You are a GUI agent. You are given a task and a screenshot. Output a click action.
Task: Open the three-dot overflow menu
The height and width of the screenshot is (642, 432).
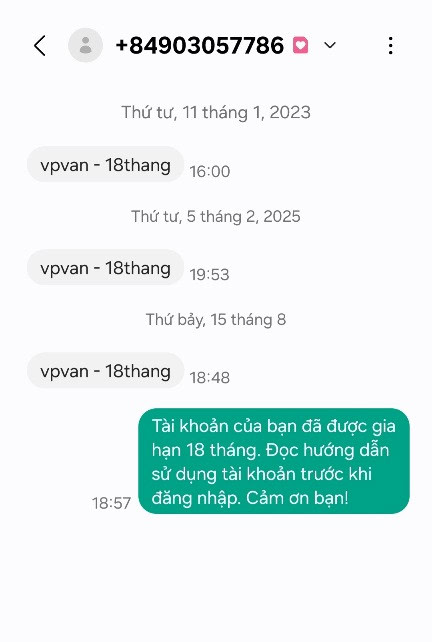[391, 45]
